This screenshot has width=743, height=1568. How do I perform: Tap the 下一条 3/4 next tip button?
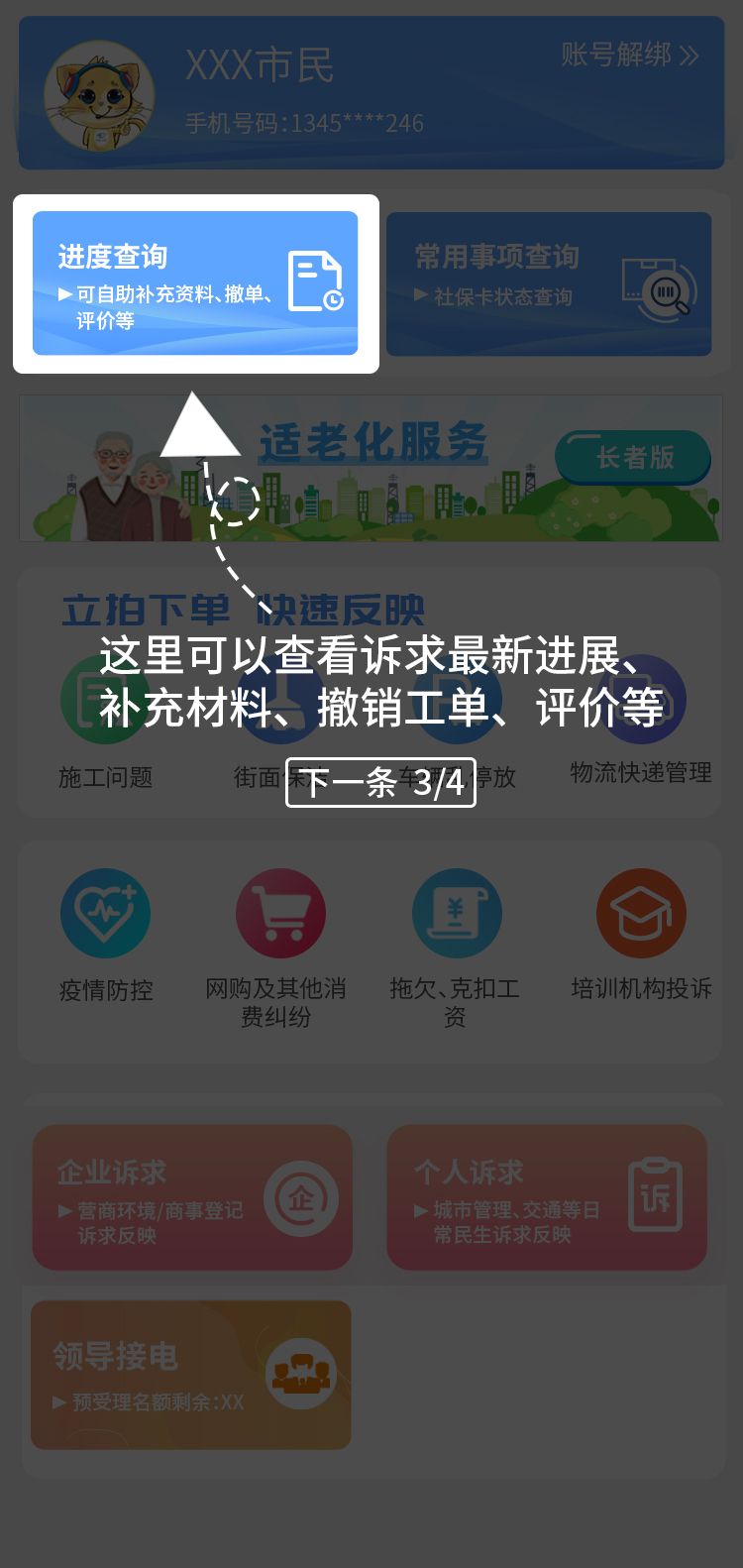point(380,782)
